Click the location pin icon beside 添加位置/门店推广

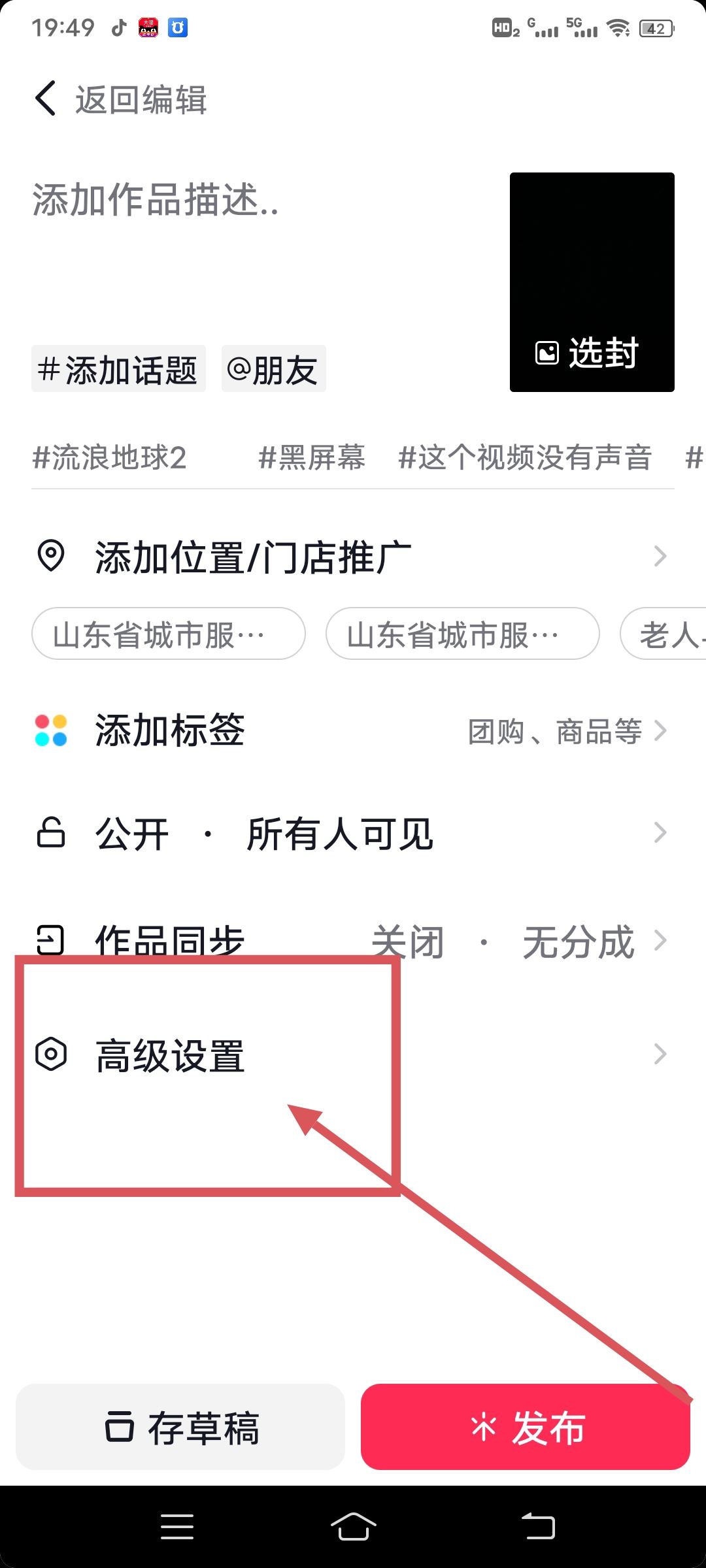[51, 556]
